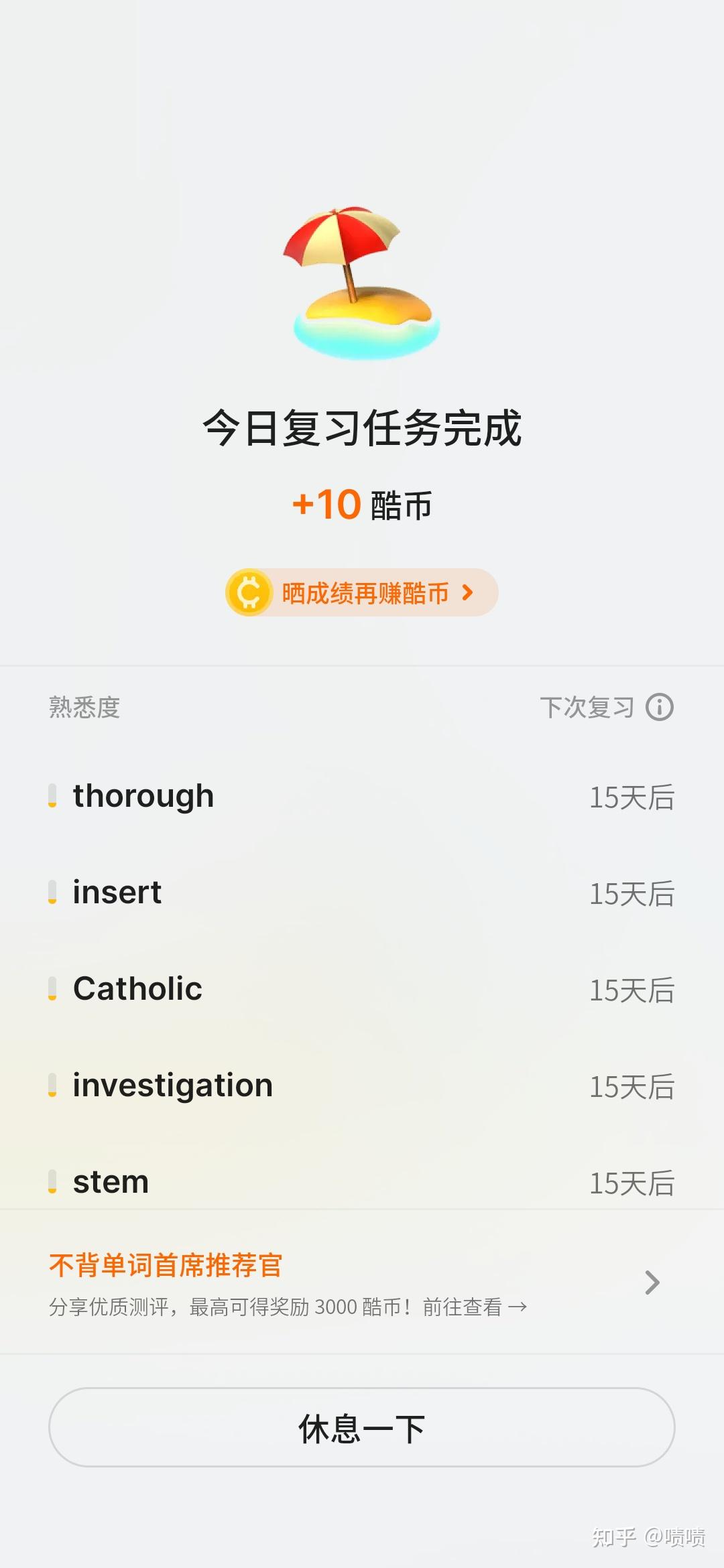Screen dimensions: 724x1568
Task: Open the info icon next to 下次复习
Action: 660,707
